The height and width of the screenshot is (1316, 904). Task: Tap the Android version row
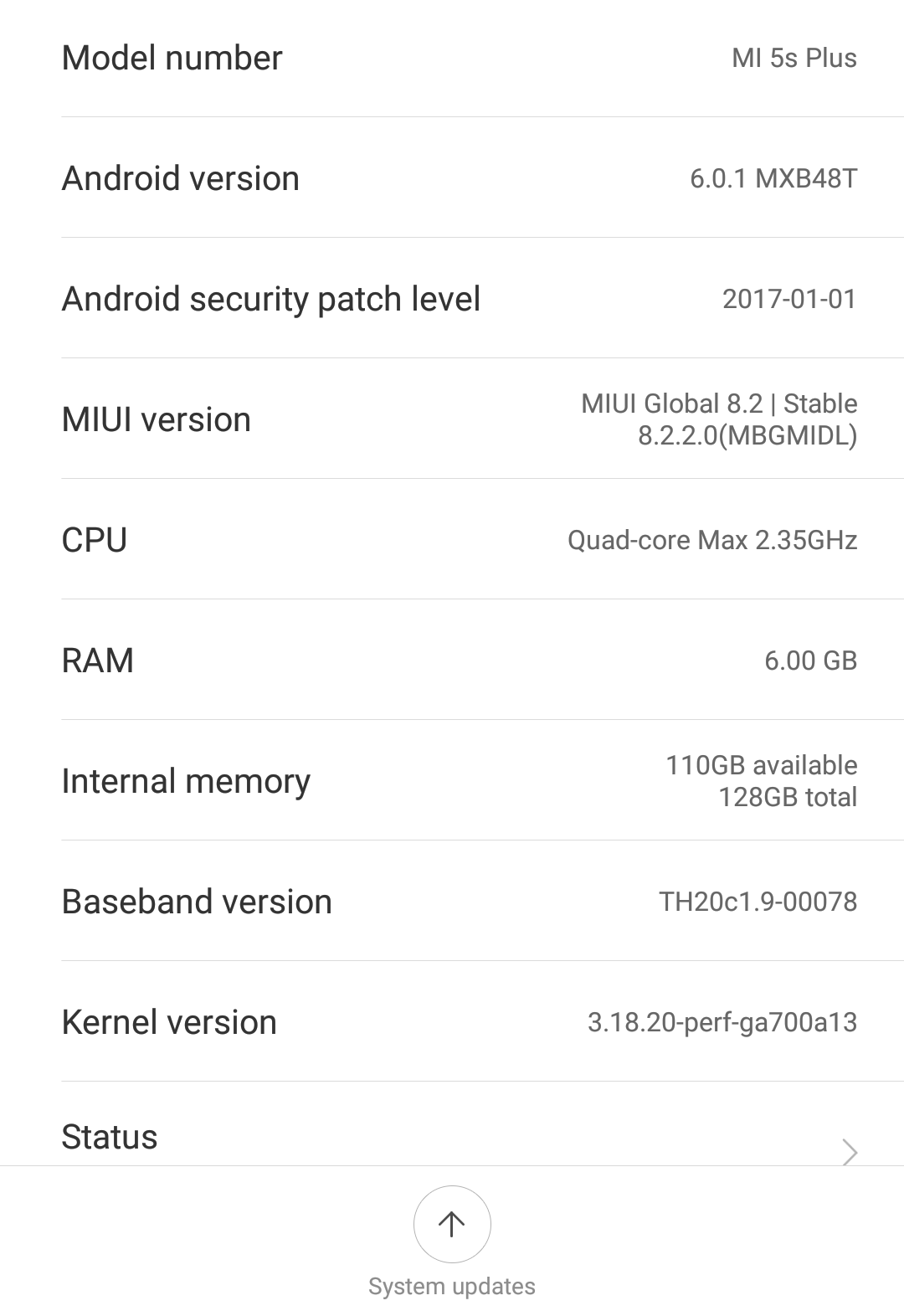452,177
